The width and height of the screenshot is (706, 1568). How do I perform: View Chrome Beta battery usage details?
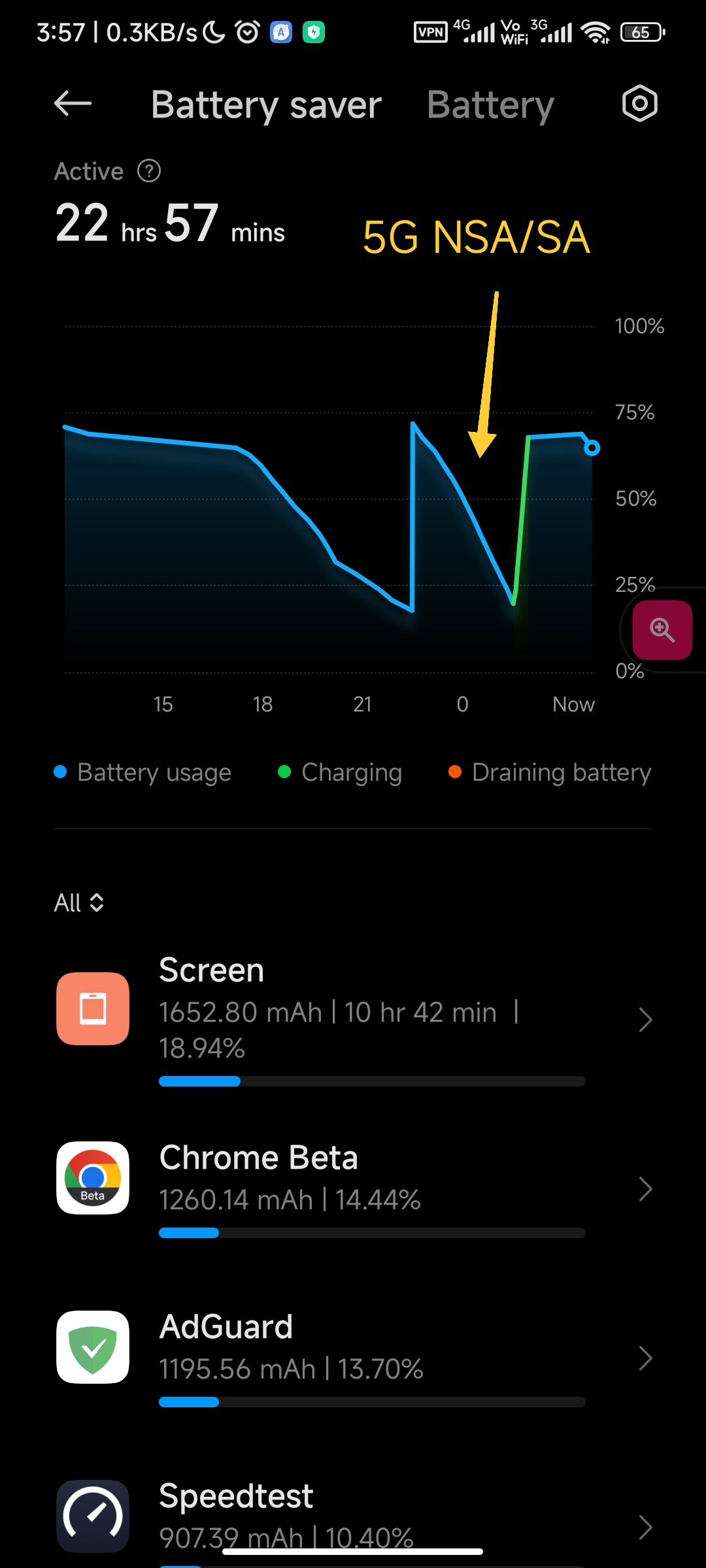point(353,1189)
